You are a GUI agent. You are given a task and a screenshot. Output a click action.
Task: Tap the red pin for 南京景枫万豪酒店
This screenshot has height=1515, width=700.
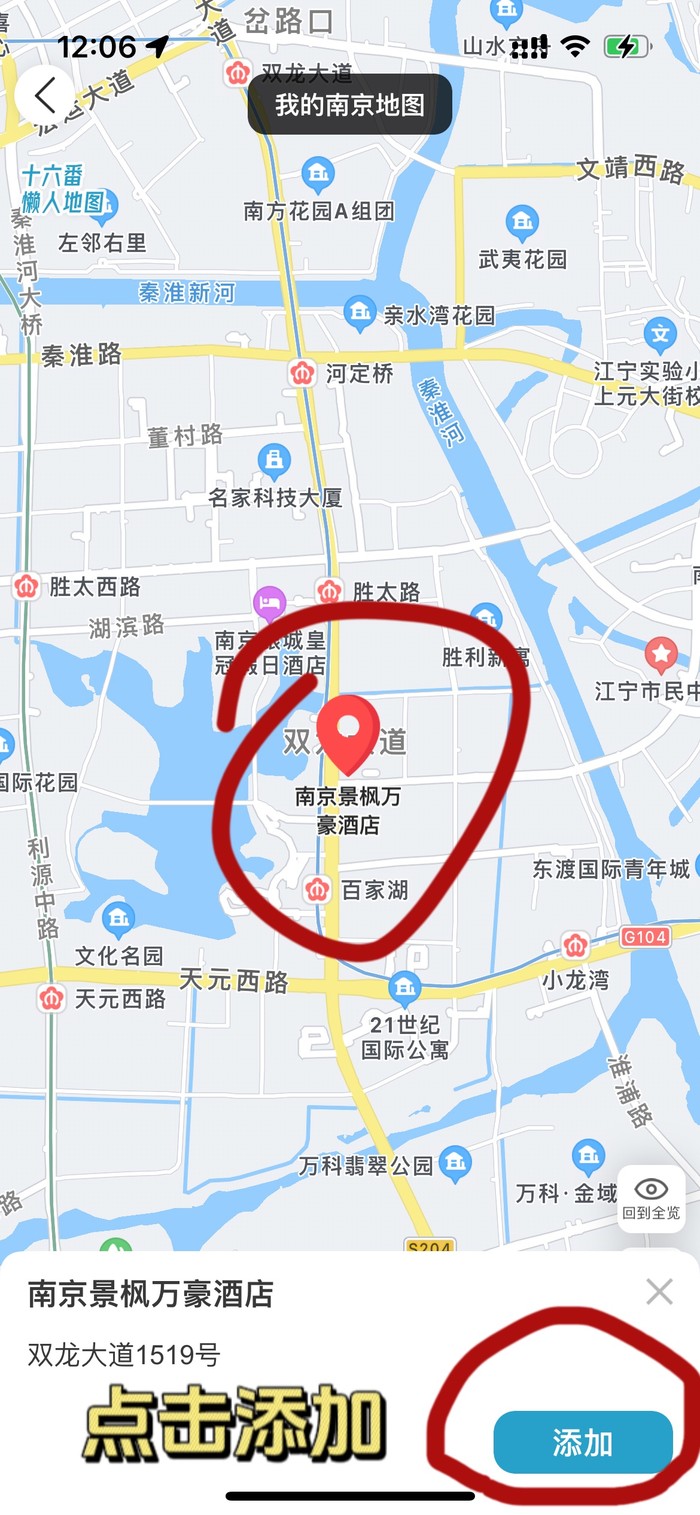pyautogui.click(x=347, y=732)
